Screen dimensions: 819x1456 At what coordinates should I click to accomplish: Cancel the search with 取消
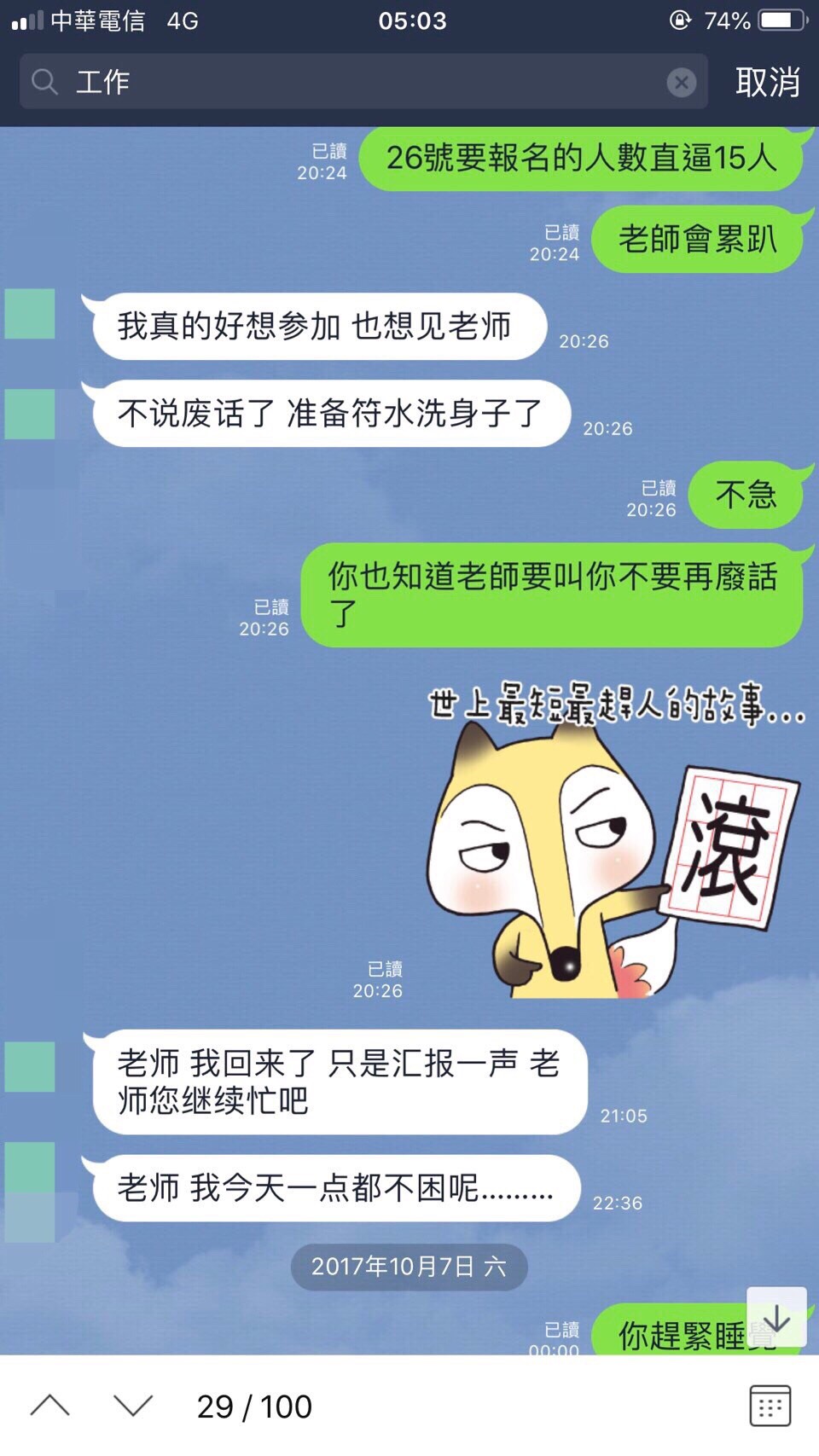767,82
